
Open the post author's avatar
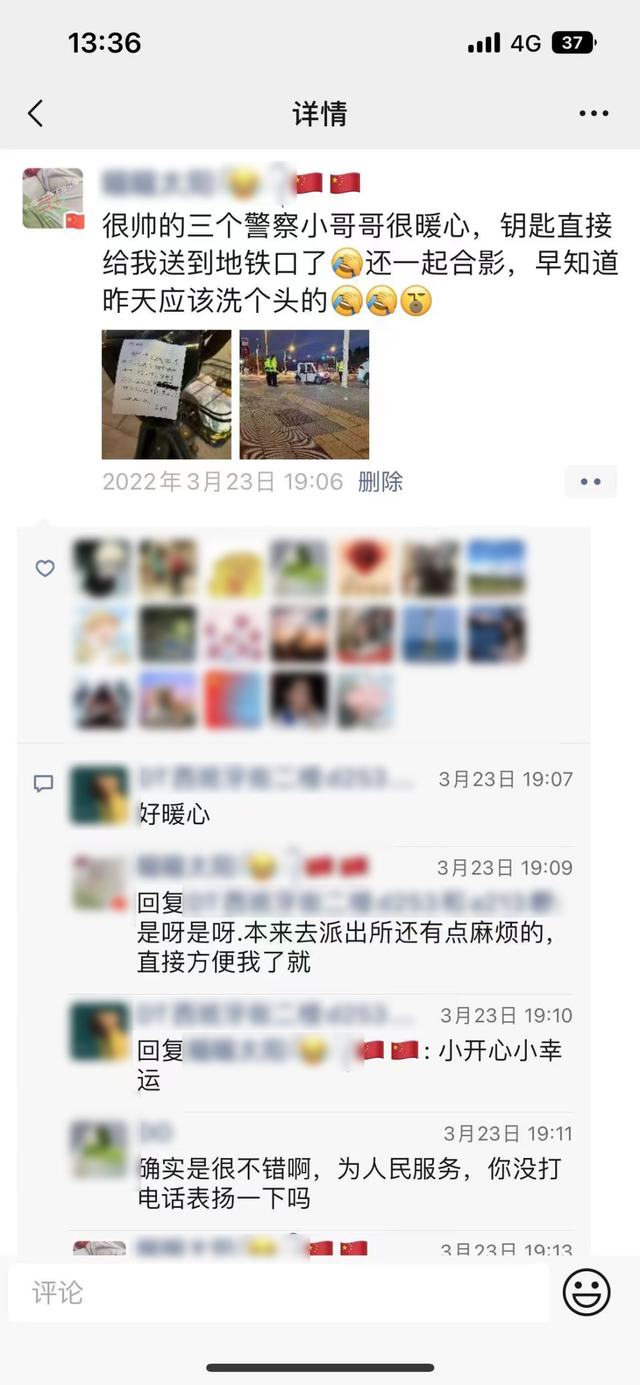[53, 198]
